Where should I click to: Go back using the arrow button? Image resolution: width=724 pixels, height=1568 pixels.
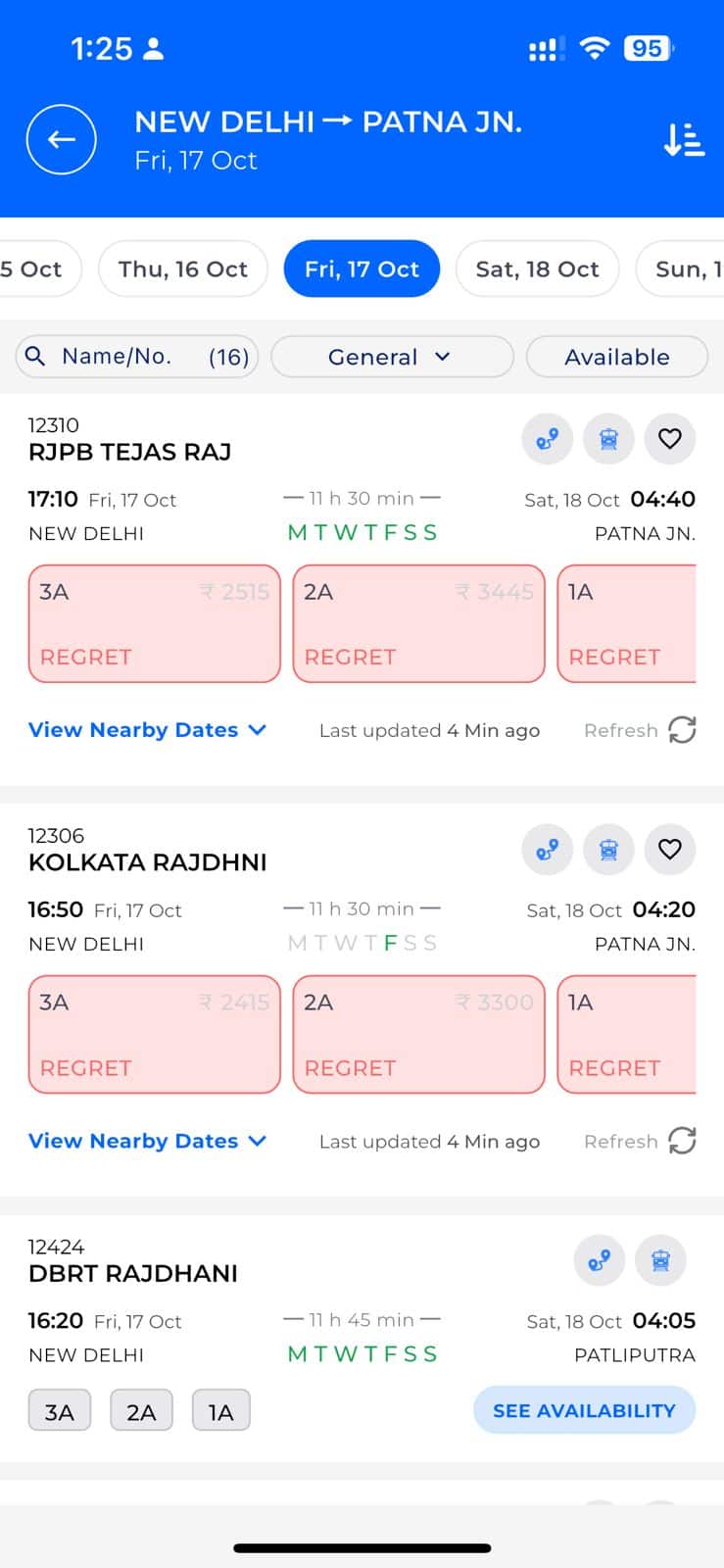tap(61, 139)
